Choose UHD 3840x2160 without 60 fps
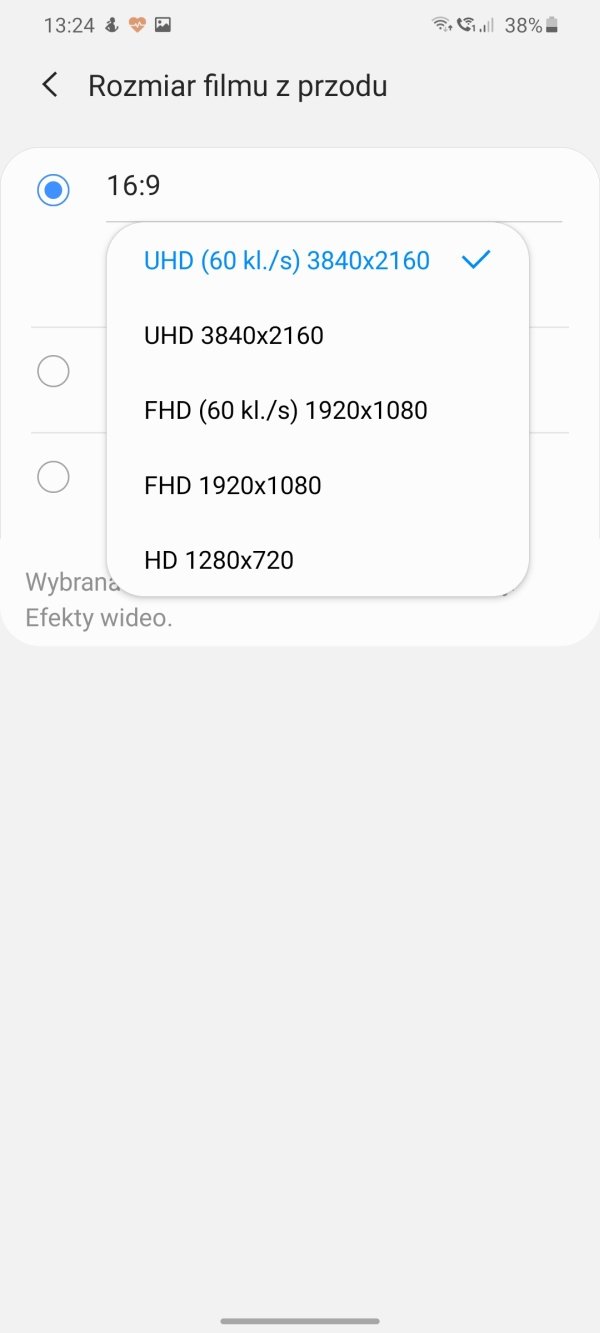Image resolution: width=600 pixels, height=1333 pixels. [317, 335]
